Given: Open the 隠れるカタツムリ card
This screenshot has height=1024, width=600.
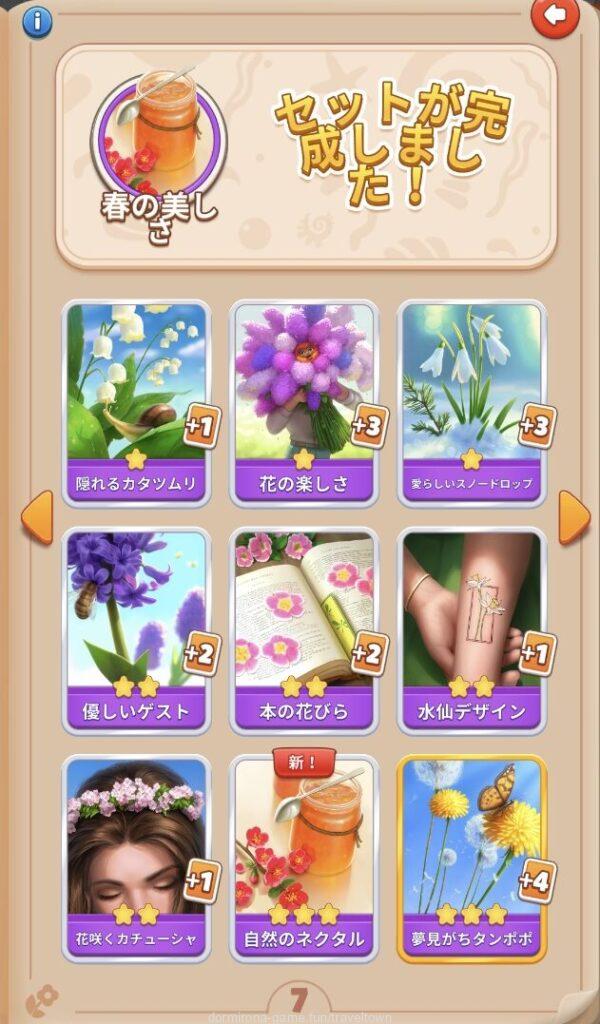Looking at the screenshot, I should pyautogui.click(x=137, y=402).
